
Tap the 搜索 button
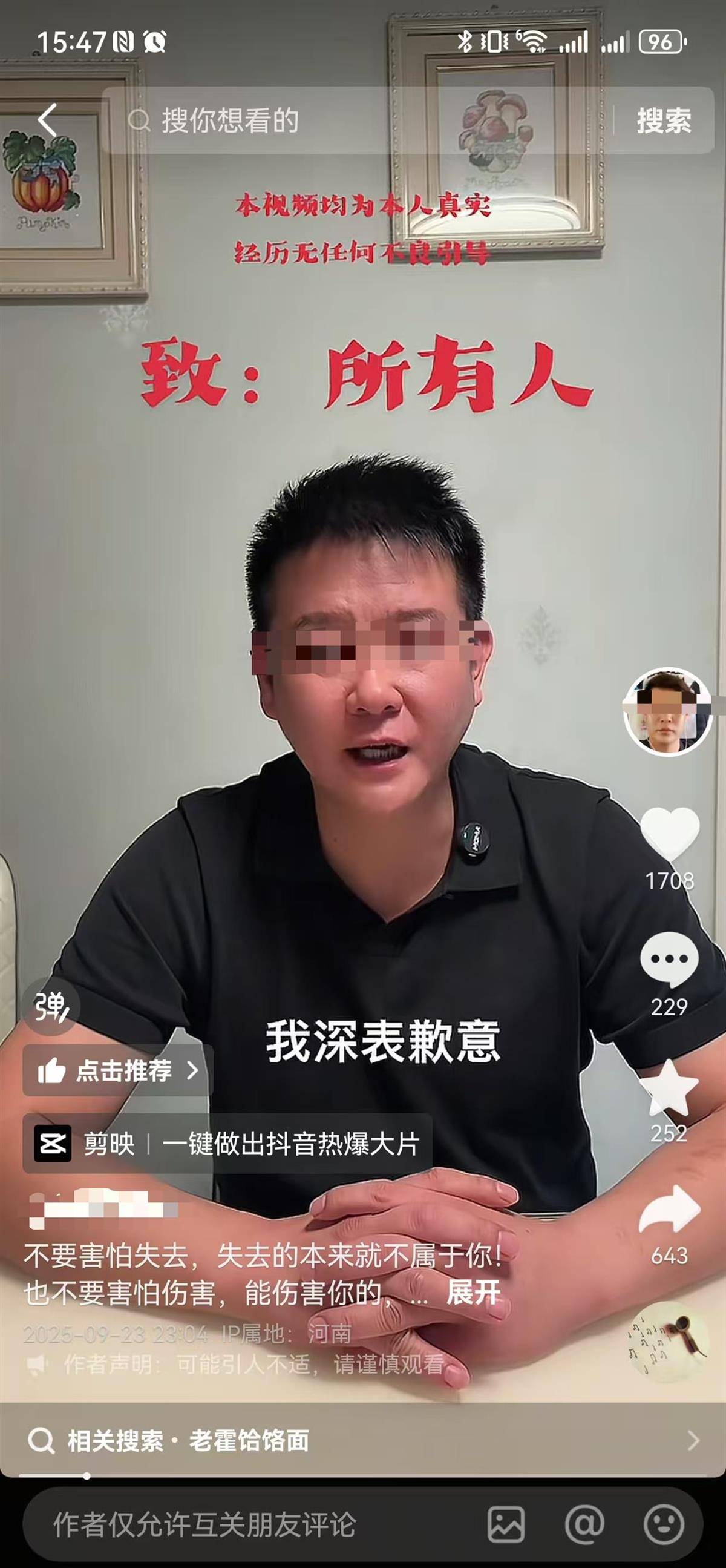click(663, 120)
